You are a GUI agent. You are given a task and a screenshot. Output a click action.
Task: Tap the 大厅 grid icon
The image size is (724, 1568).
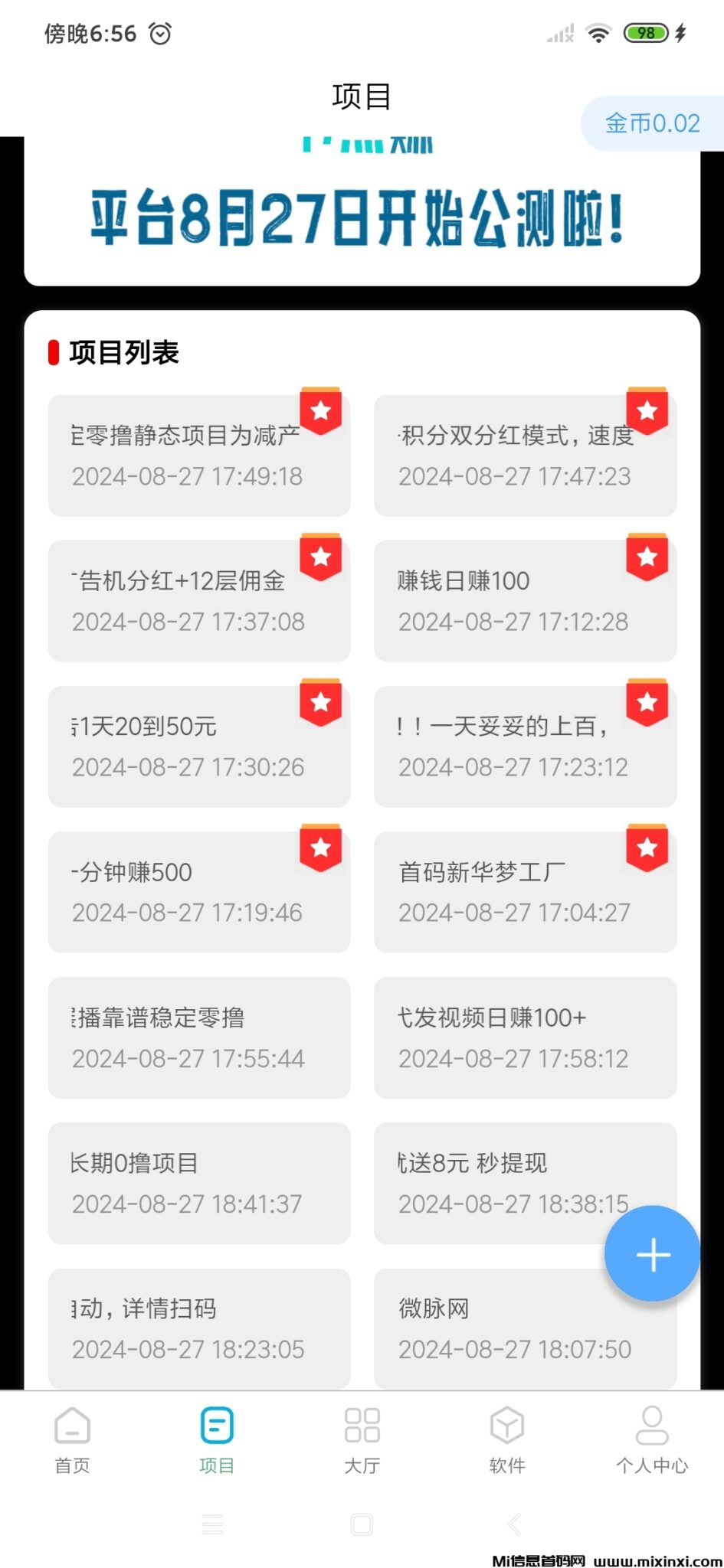tap(362, 1426)
